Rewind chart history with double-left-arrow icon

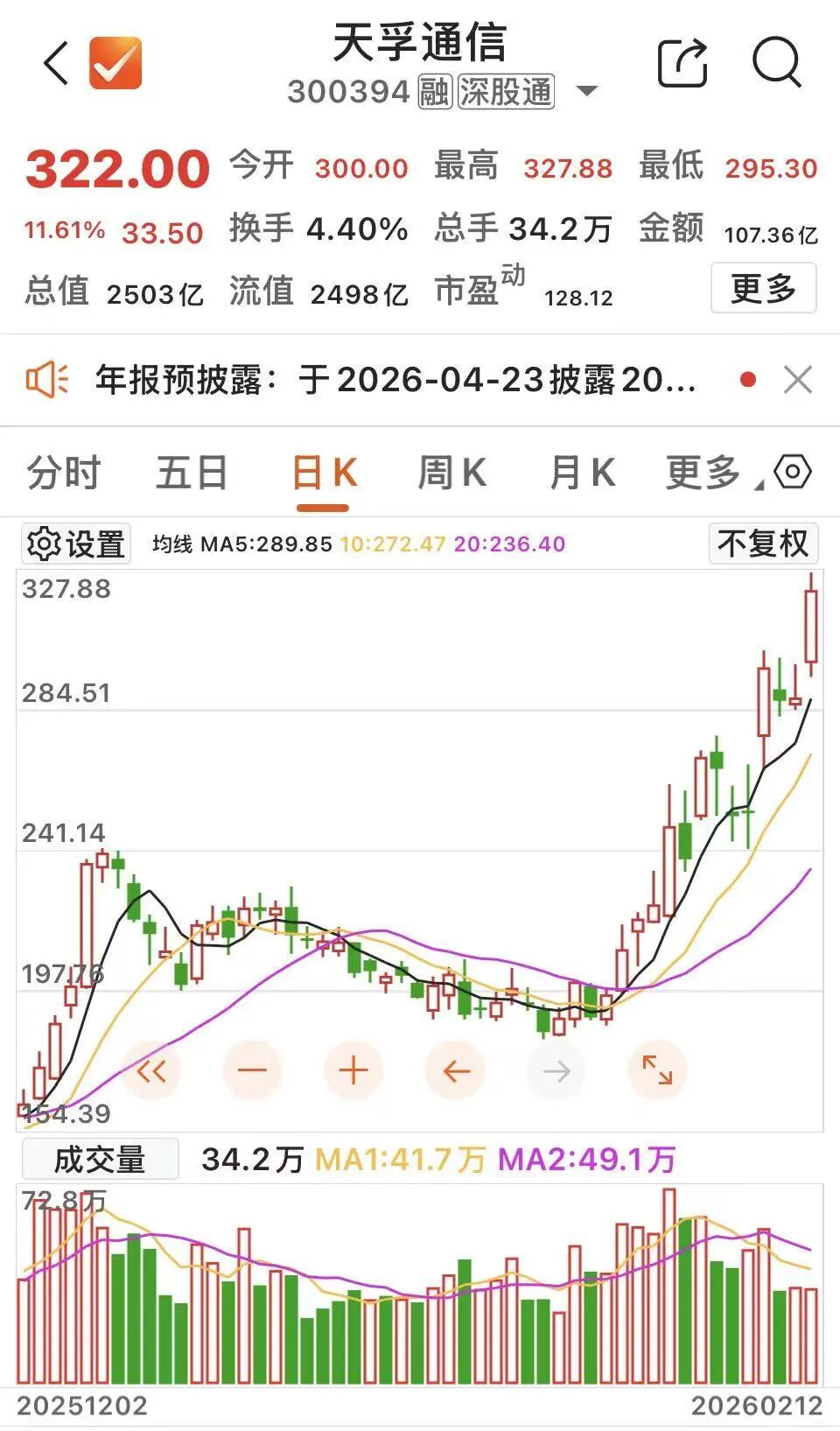coord(150,1070)
